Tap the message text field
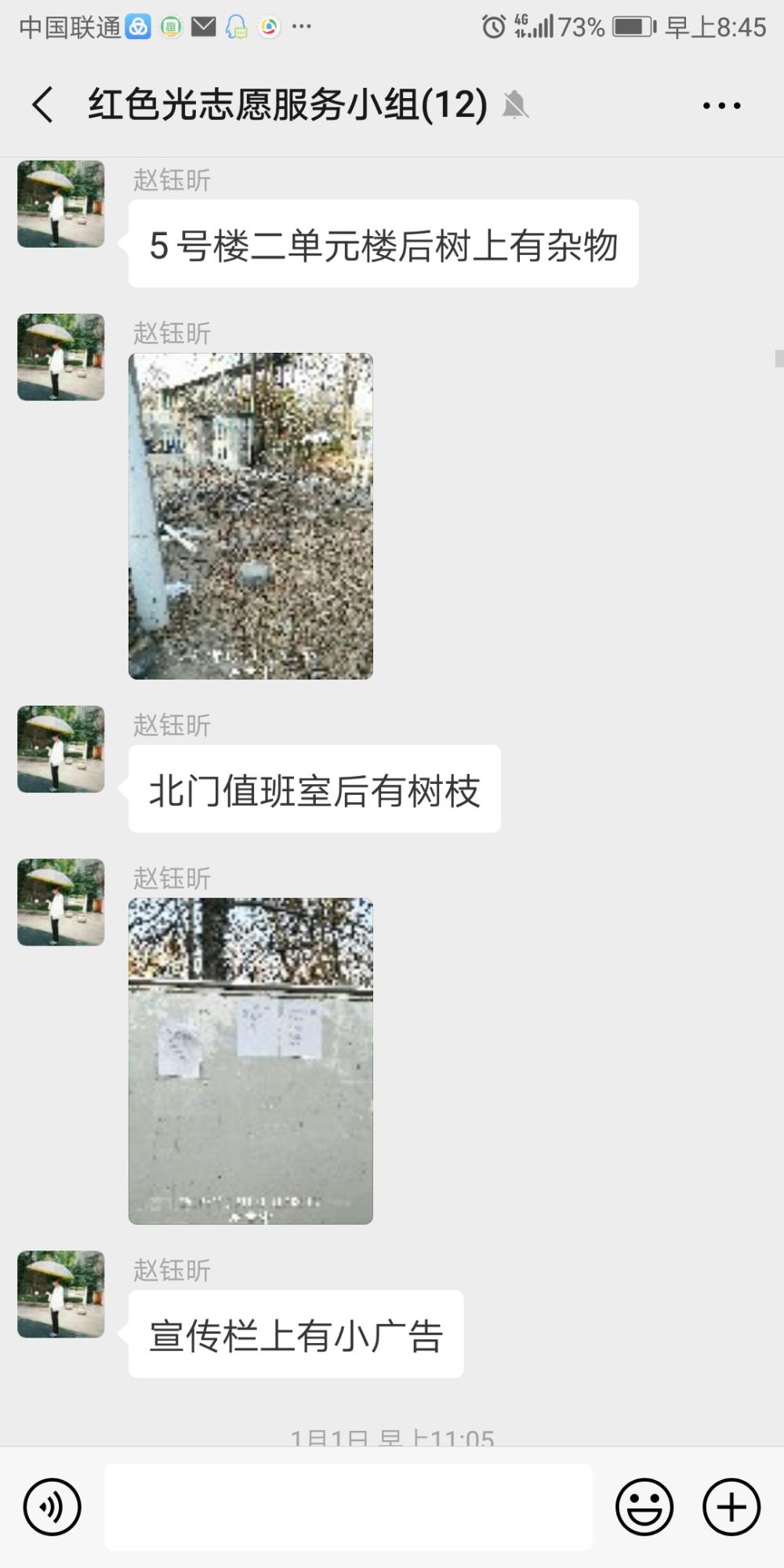784x1568 pixels. click(x=348, y=1507)
